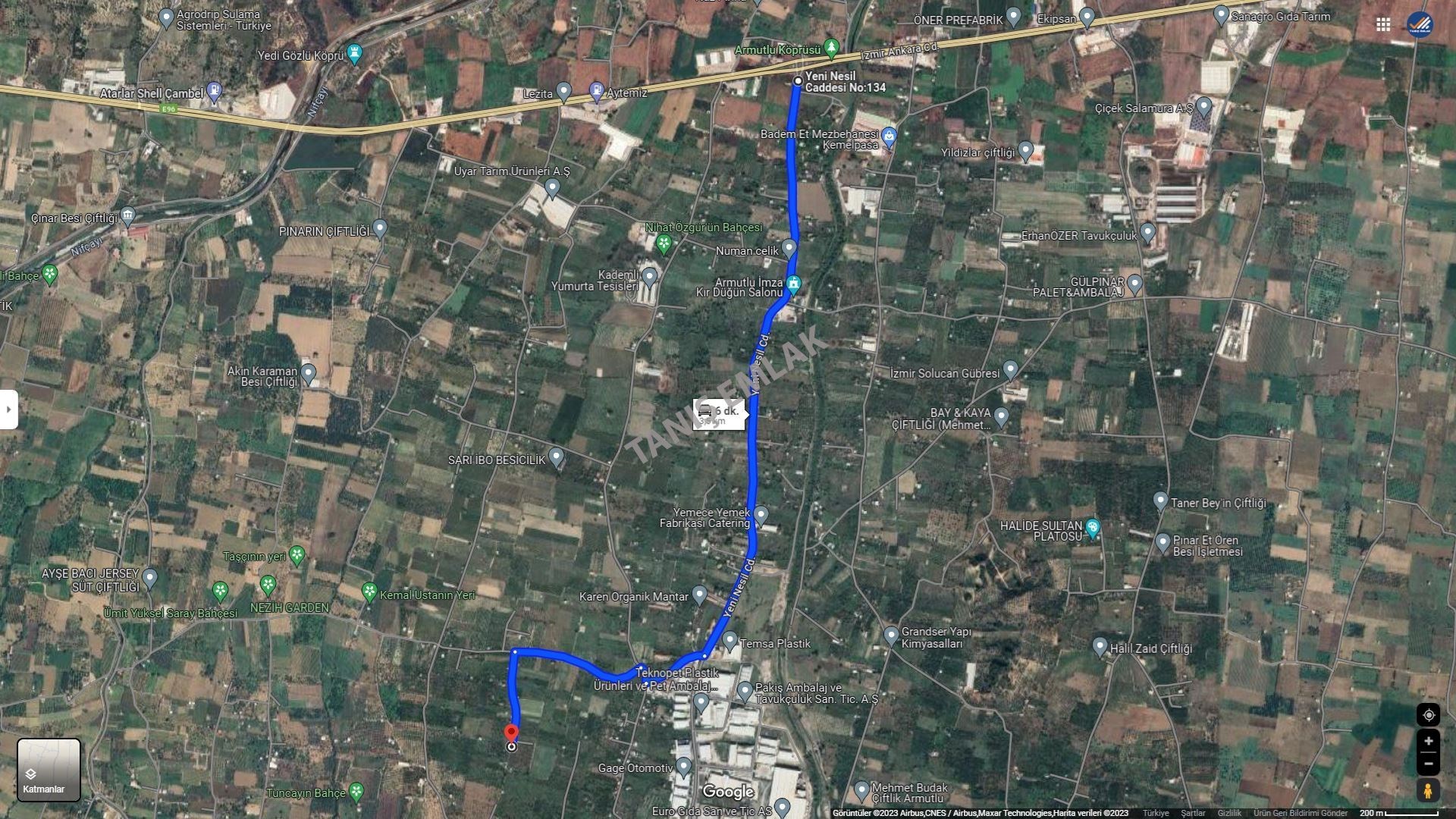Select the HALİDE SULTAN PLATOSU marker
The height and width of the screenshot is (819, 1456).
pyautogui.click(x=1092, y=527)
